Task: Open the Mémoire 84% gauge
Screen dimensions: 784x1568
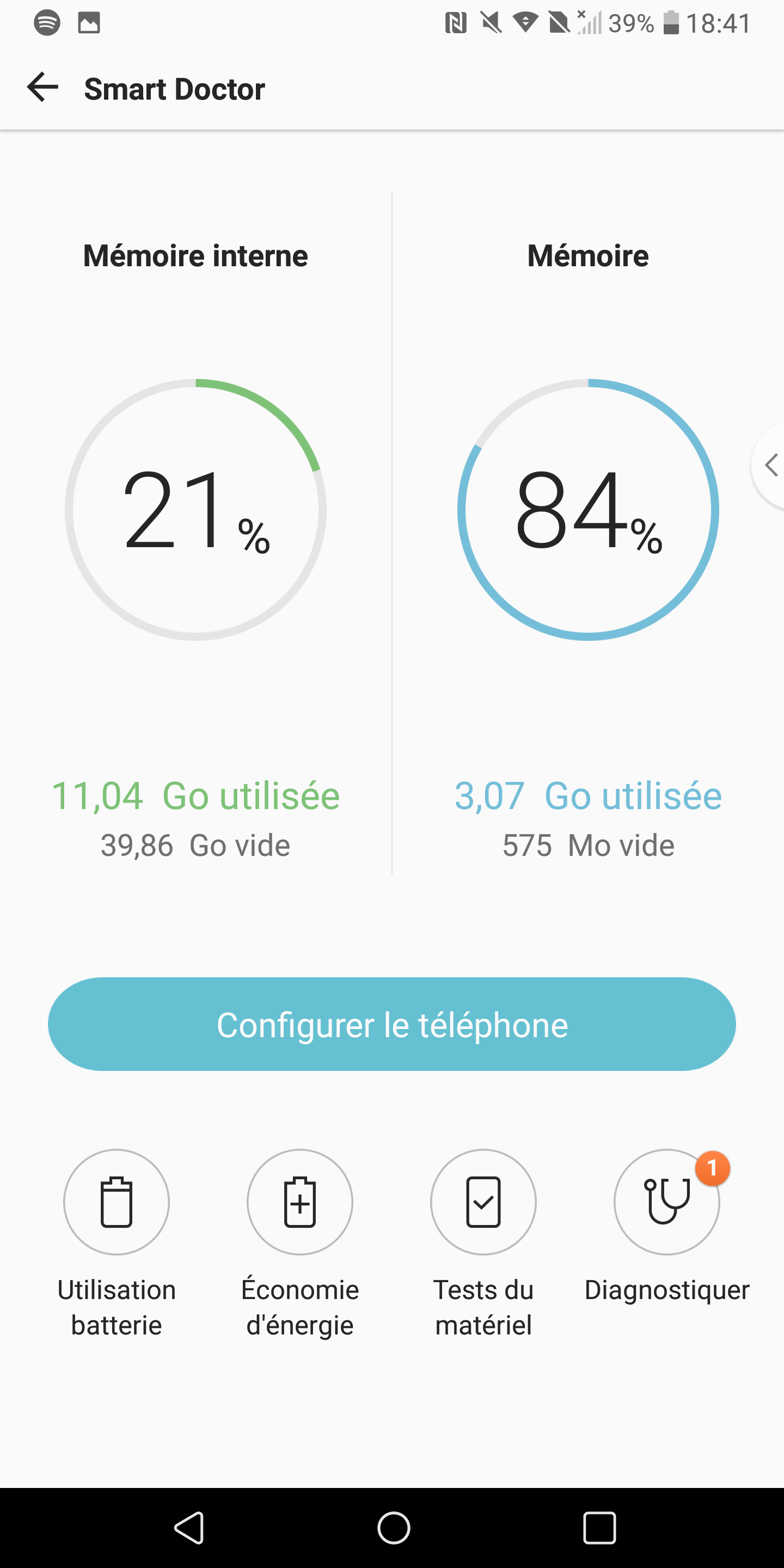Action: pyautogui.click(x=588, y=510)
